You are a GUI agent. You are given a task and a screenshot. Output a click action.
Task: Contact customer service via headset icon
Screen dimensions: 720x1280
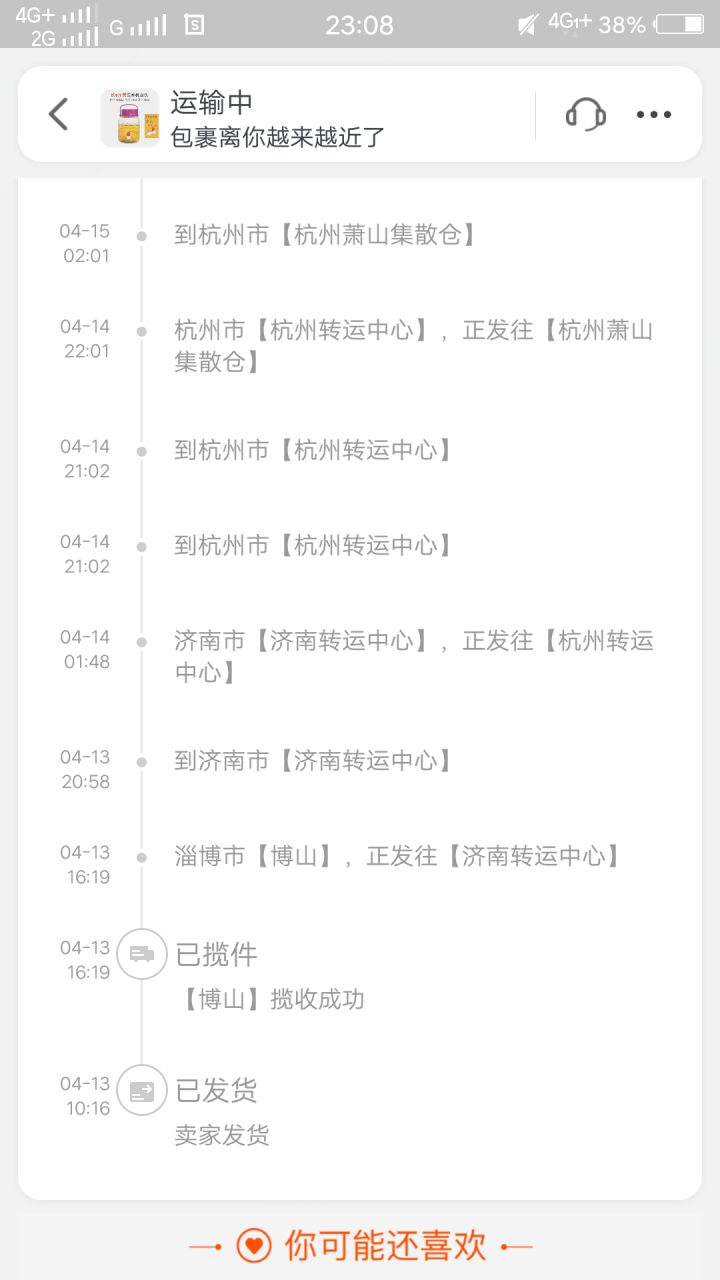586,114
